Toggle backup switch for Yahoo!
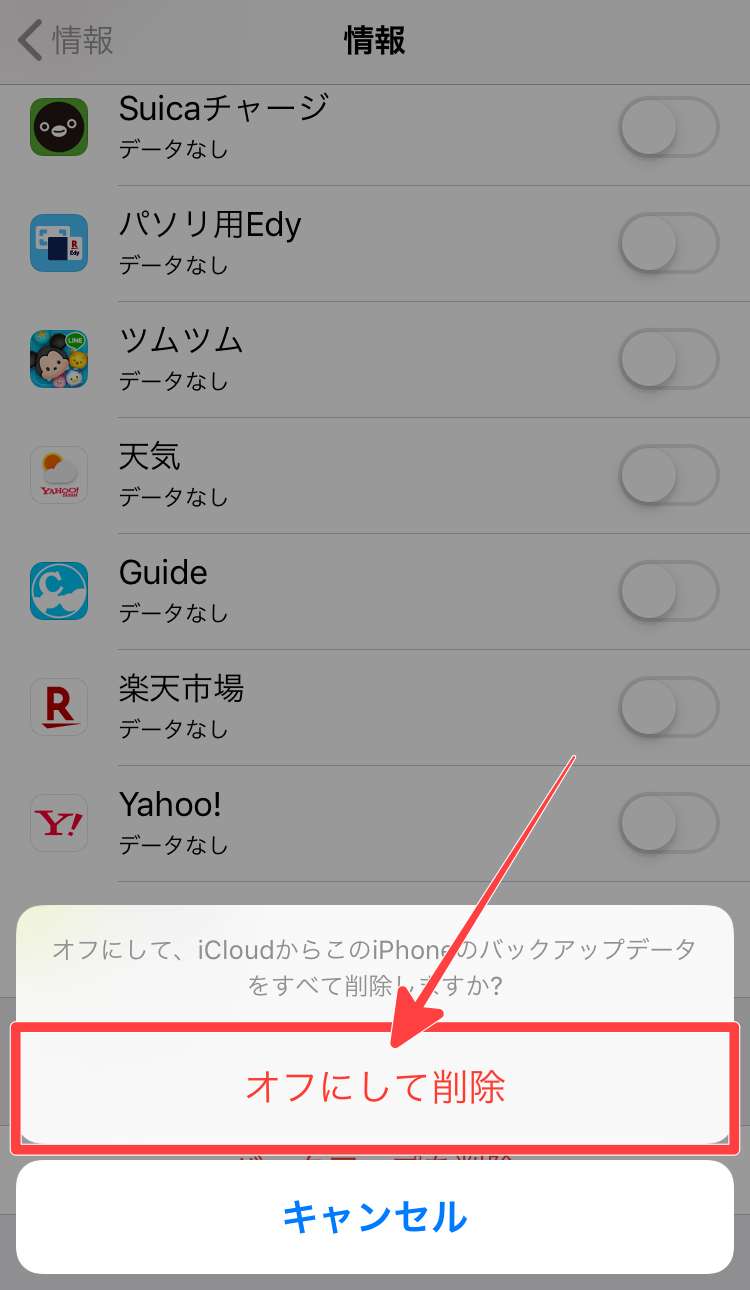 [668, 823]
